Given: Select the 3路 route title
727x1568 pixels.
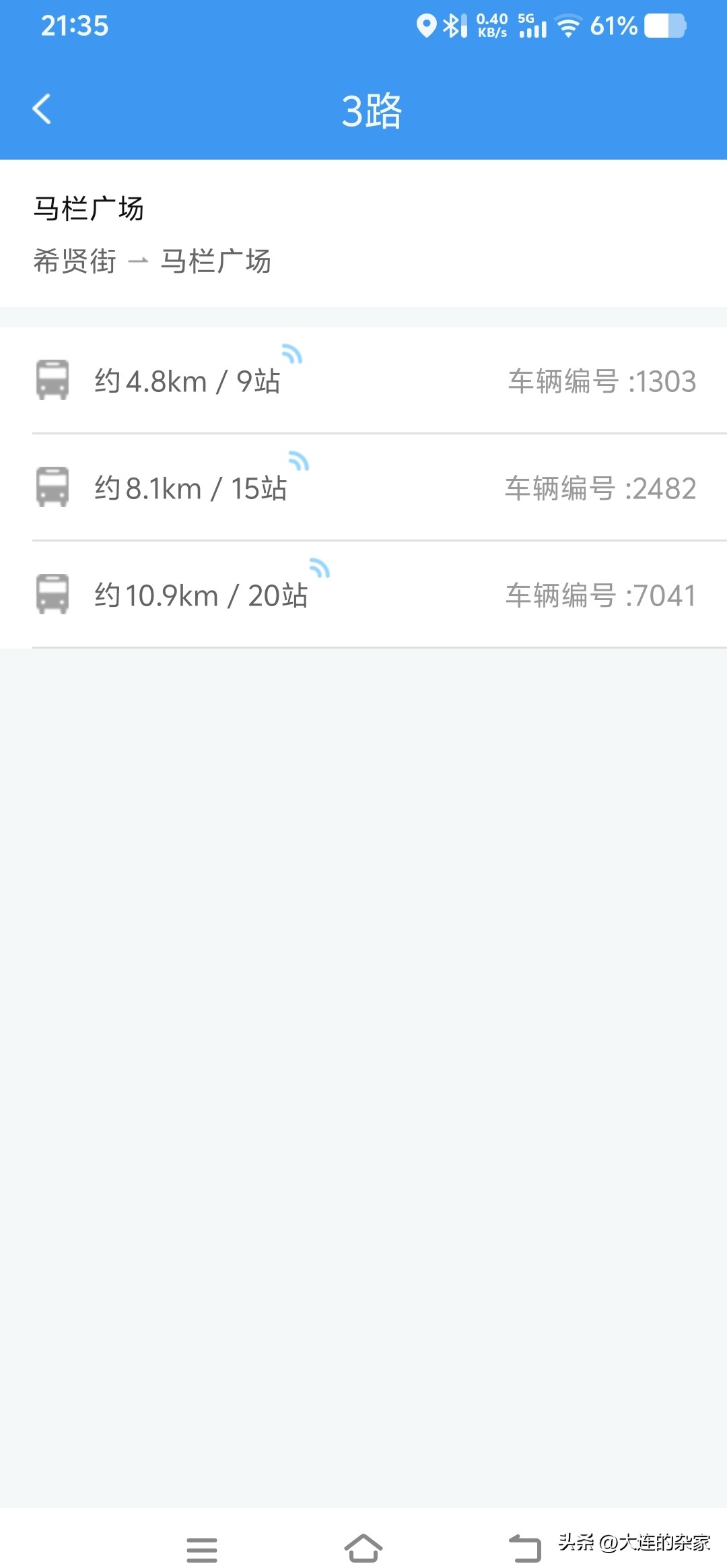Looking at the screenshot, I should point(371,112).
